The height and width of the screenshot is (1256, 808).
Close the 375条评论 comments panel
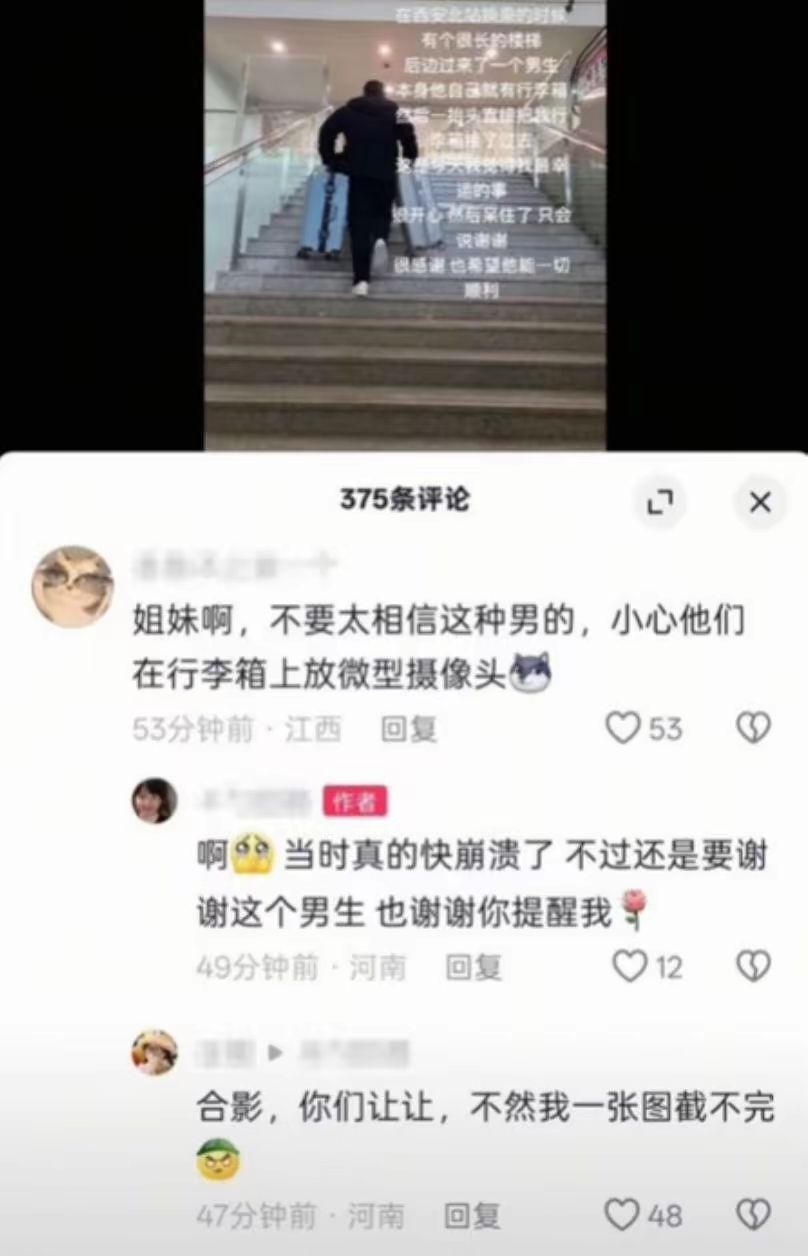point(760,502)
